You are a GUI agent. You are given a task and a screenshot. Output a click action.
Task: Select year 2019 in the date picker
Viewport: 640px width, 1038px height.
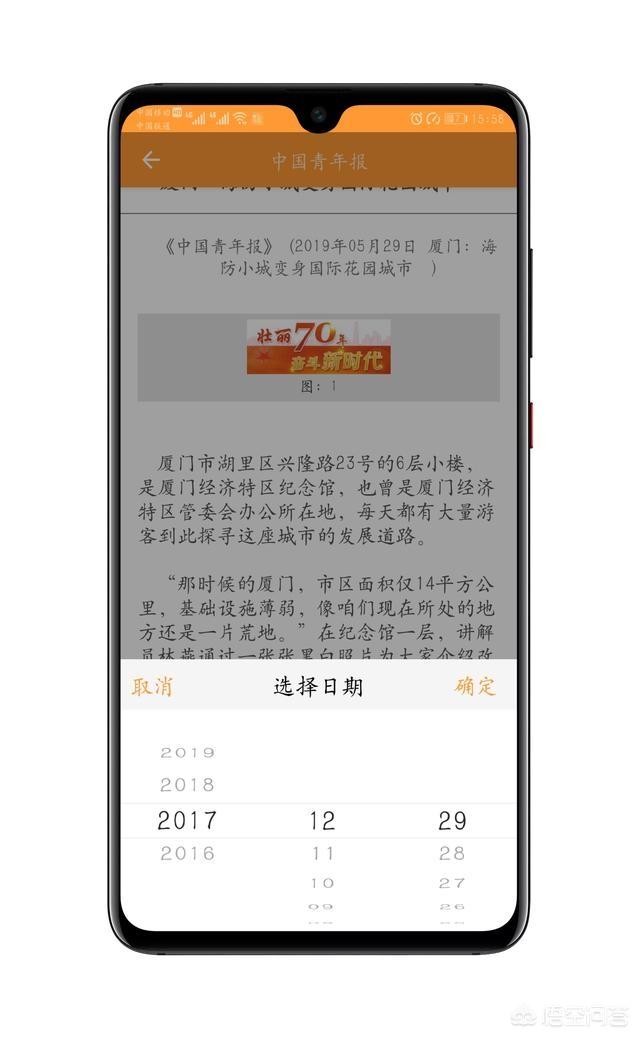pyautogui.click(x=187, y=752)
